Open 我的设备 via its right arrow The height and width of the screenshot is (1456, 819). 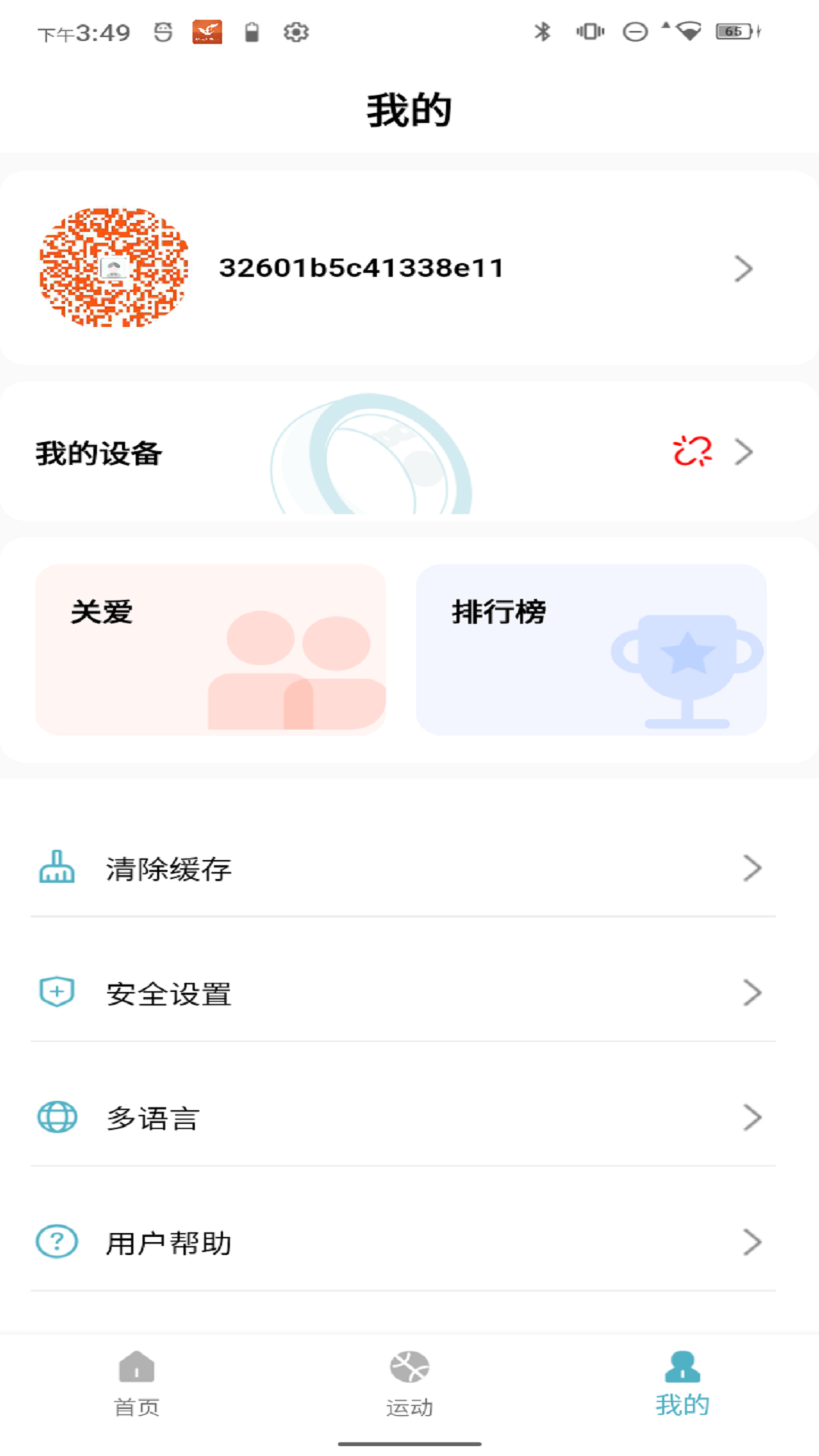[x=745, y=452]
